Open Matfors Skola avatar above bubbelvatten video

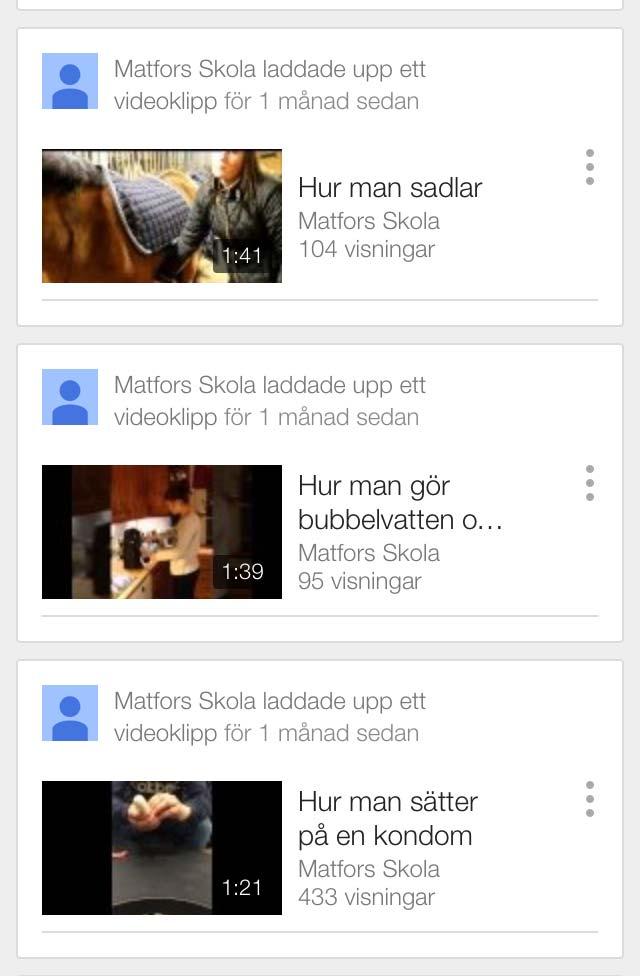click(x=70, y=397)
